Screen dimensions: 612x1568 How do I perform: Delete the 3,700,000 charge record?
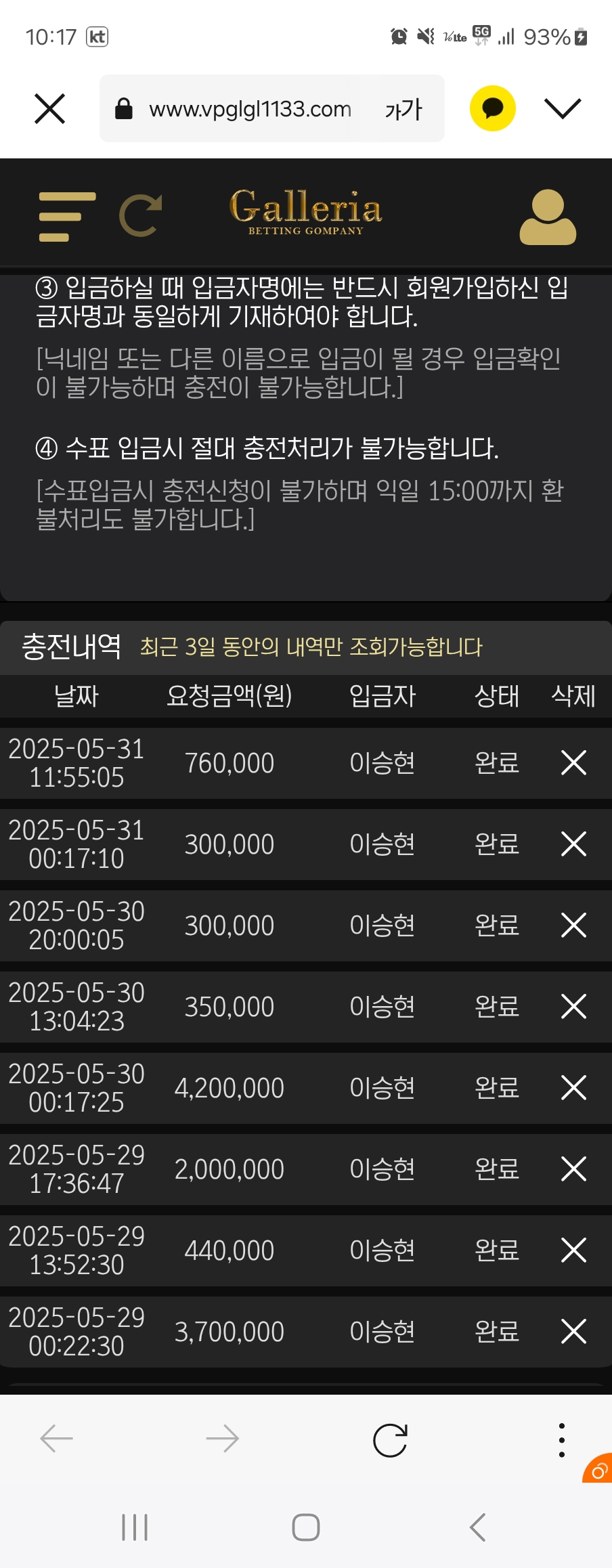pyautogui.click(x=573, y=1332)
